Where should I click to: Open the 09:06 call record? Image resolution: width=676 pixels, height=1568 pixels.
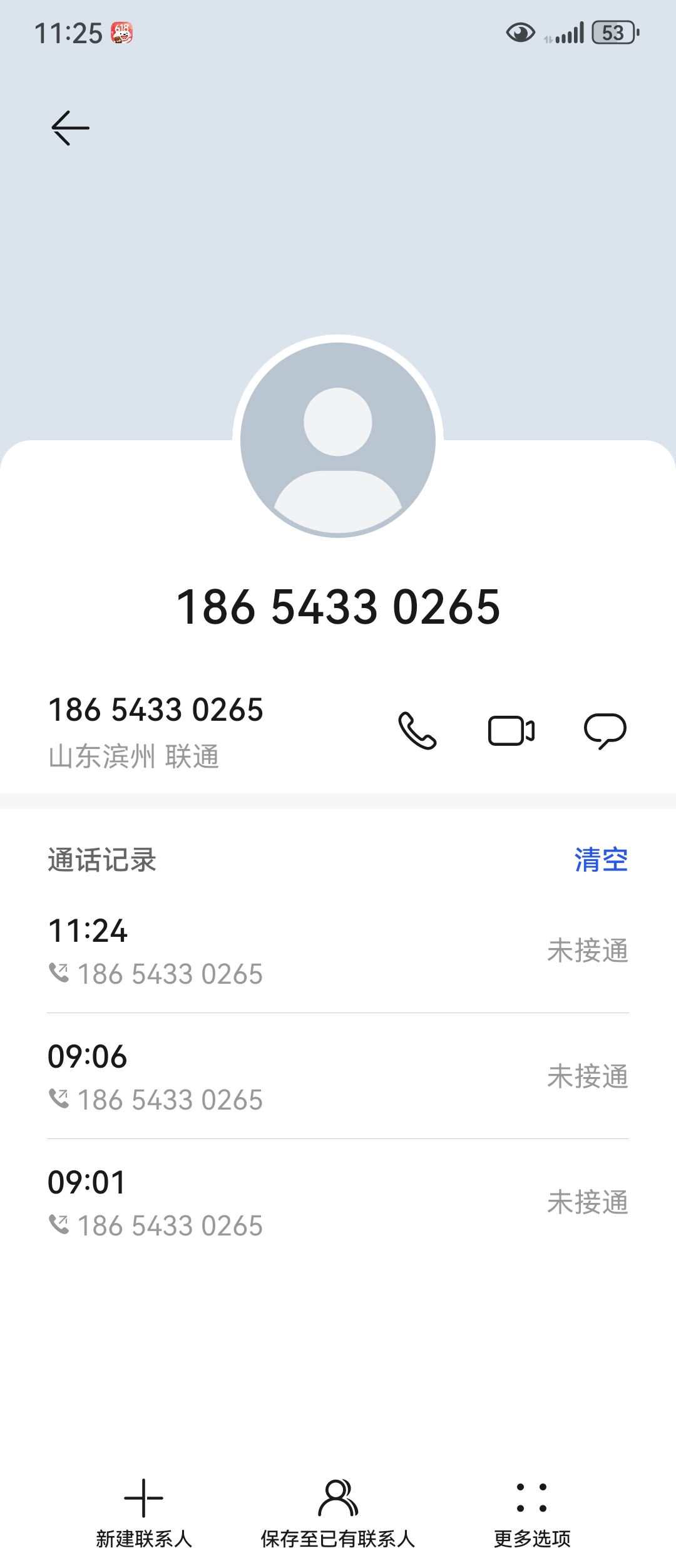point(338,1076)
